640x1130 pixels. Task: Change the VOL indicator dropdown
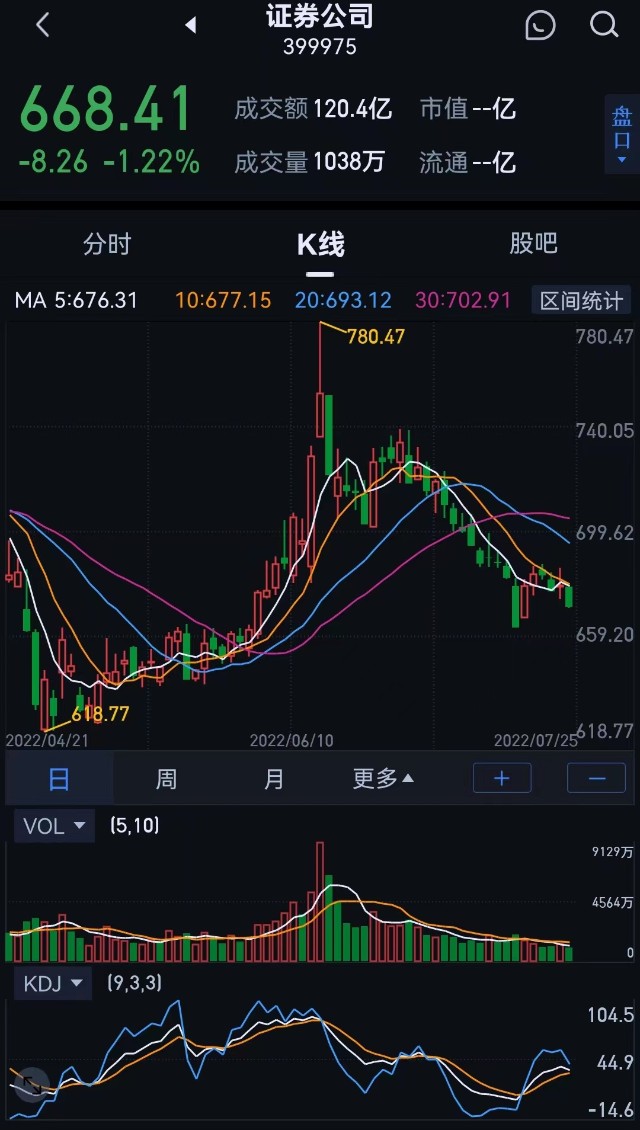click(54, 826)
